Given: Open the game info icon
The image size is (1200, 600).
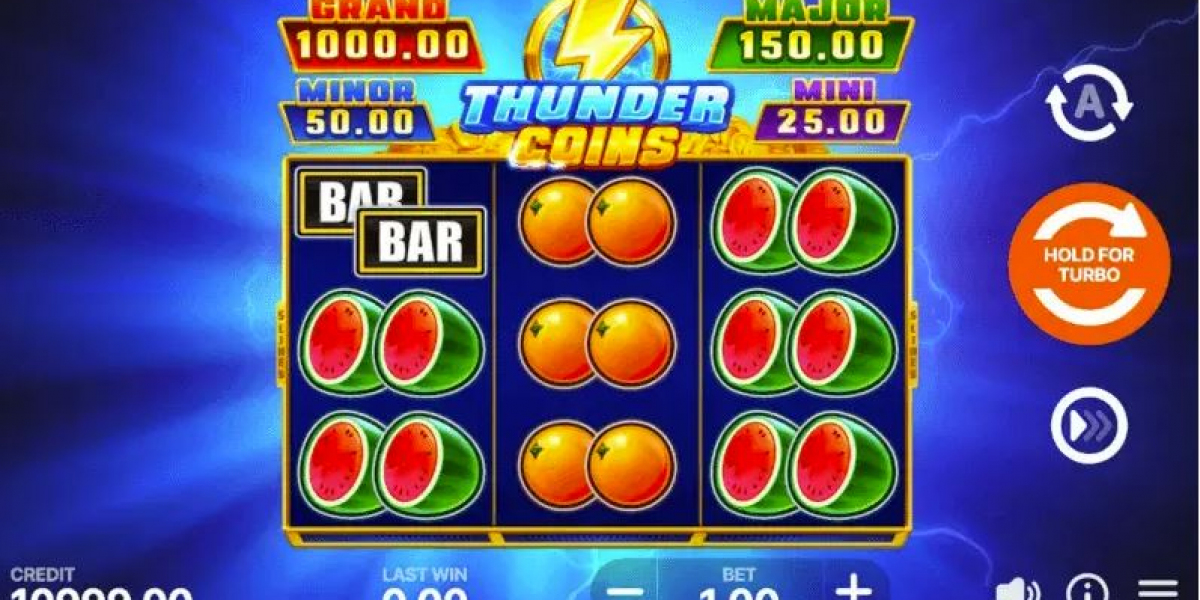Looking at the screenshot, I should (x=1087, y=590).
